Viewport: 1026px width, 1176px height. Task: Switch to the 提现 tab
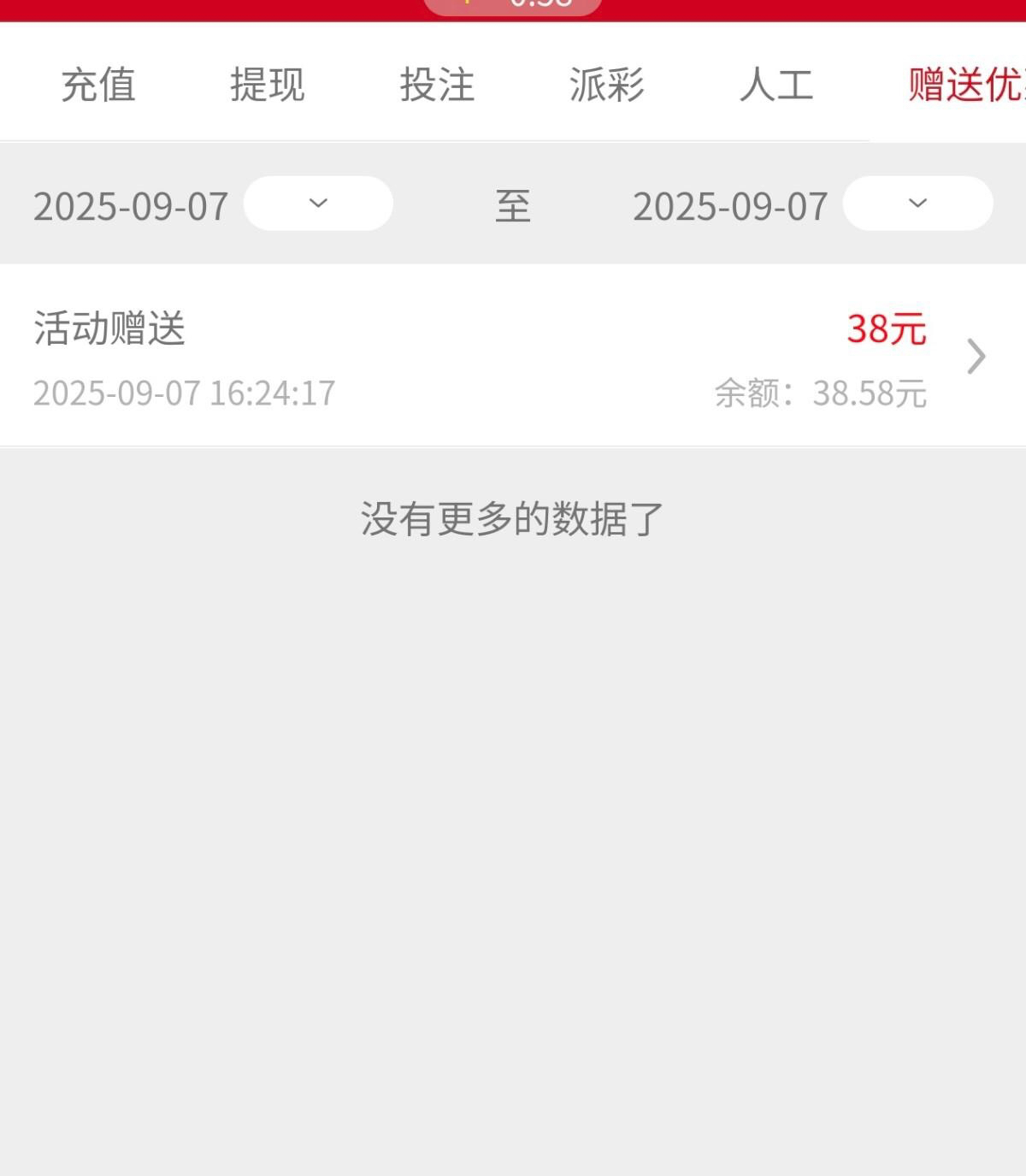[x=267, y=85]
